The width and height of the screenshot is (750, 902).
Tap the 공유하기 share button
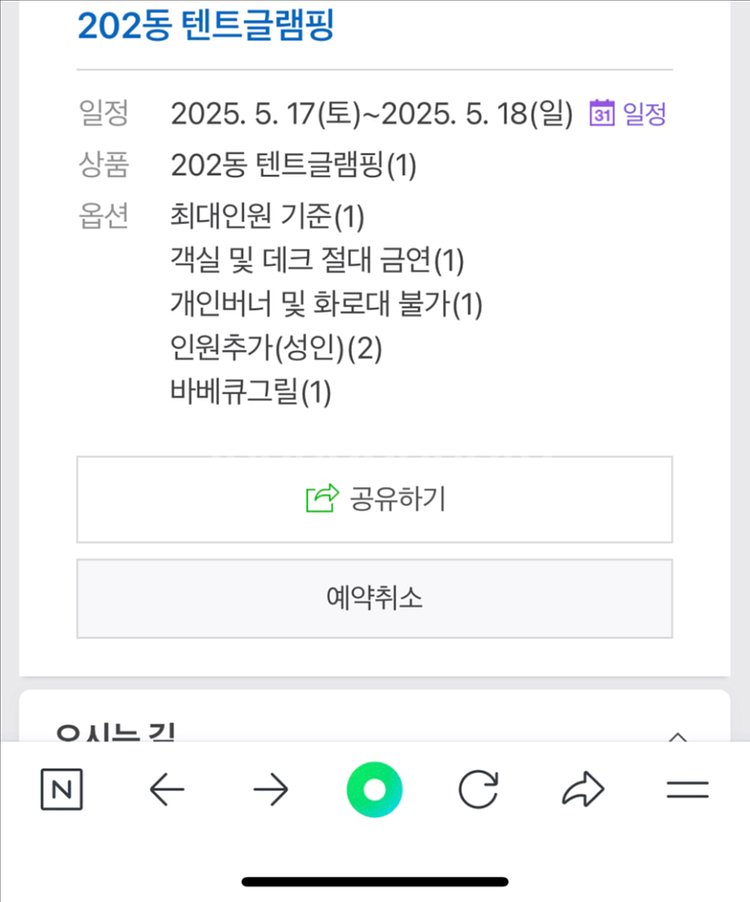pyautogui.click(x=375, y=499)
